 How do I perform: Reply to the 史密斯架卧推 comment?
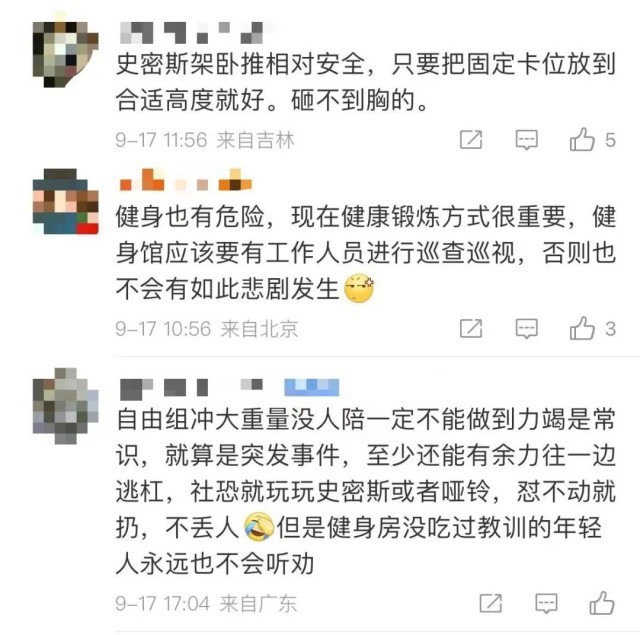[527, 141]
